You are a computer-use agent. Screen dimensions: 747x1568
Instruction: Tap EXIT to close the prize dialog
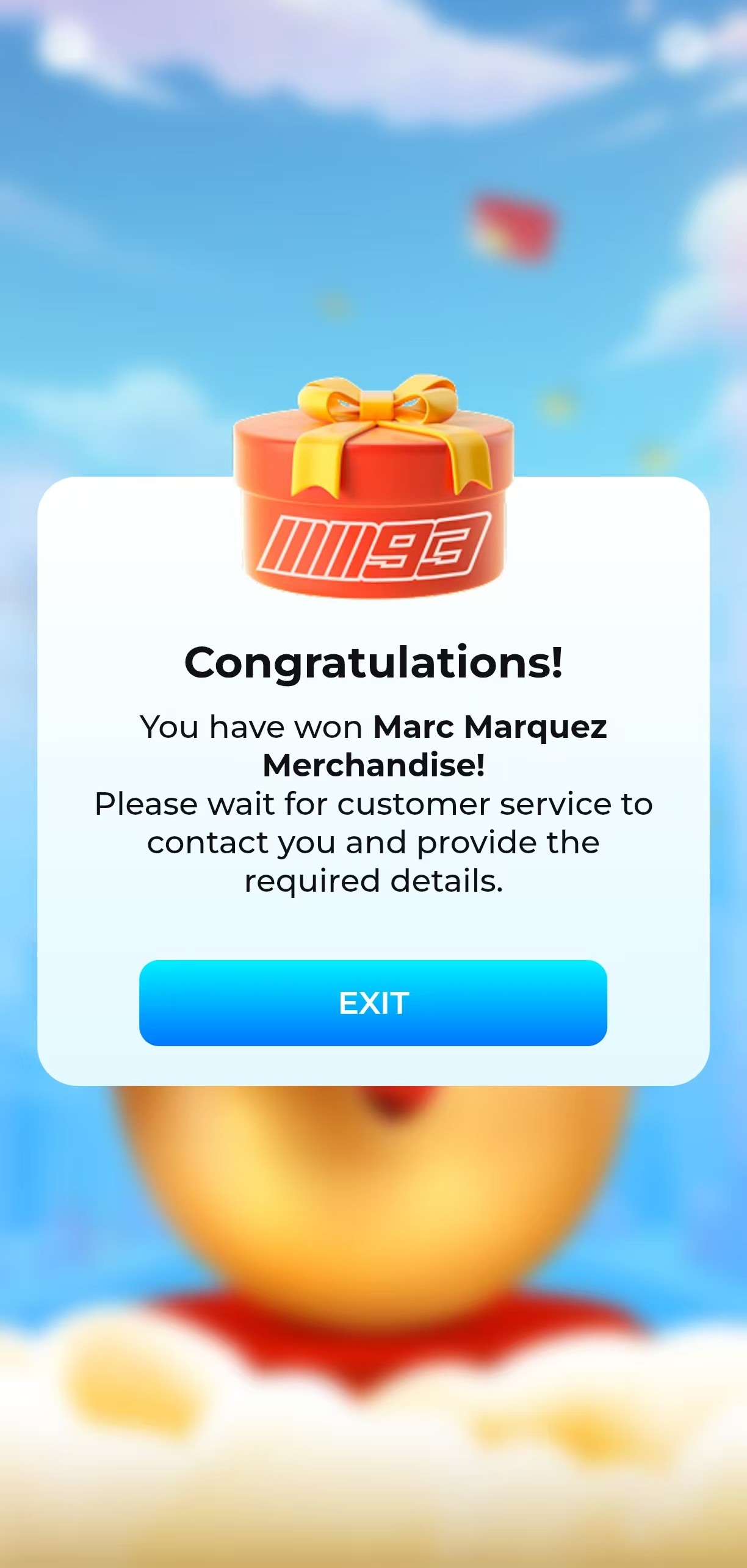[x=373, y=1003]
